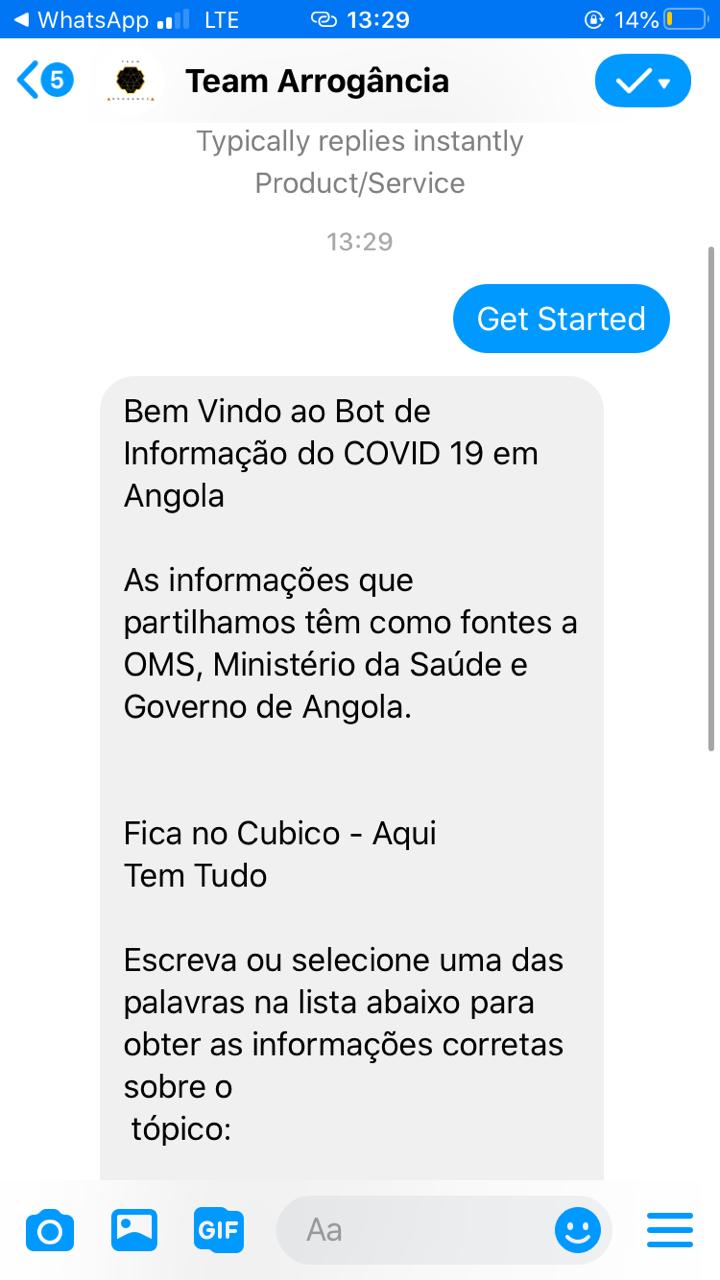Open the camera to take a photo
The width and height of the screenshot is (720, 1280).
[x=49, y=1229]
